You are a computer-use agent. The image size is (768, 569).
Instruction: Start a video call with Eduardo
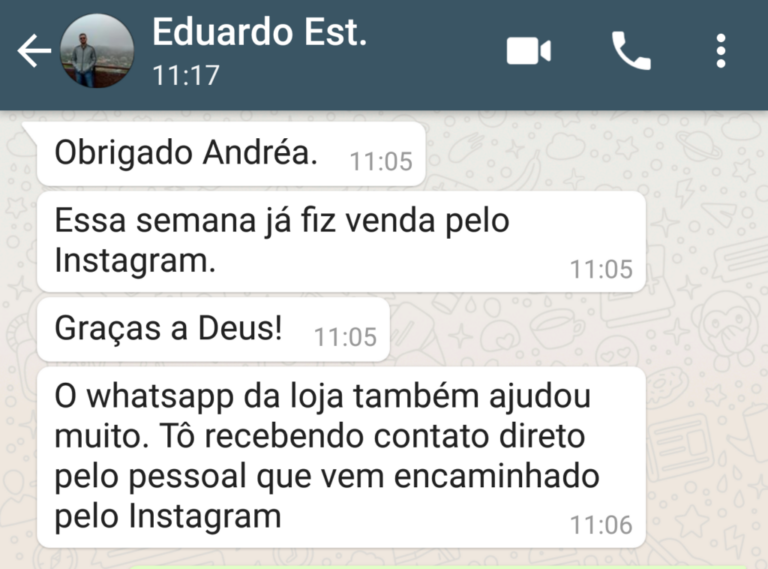pos(529,51)
